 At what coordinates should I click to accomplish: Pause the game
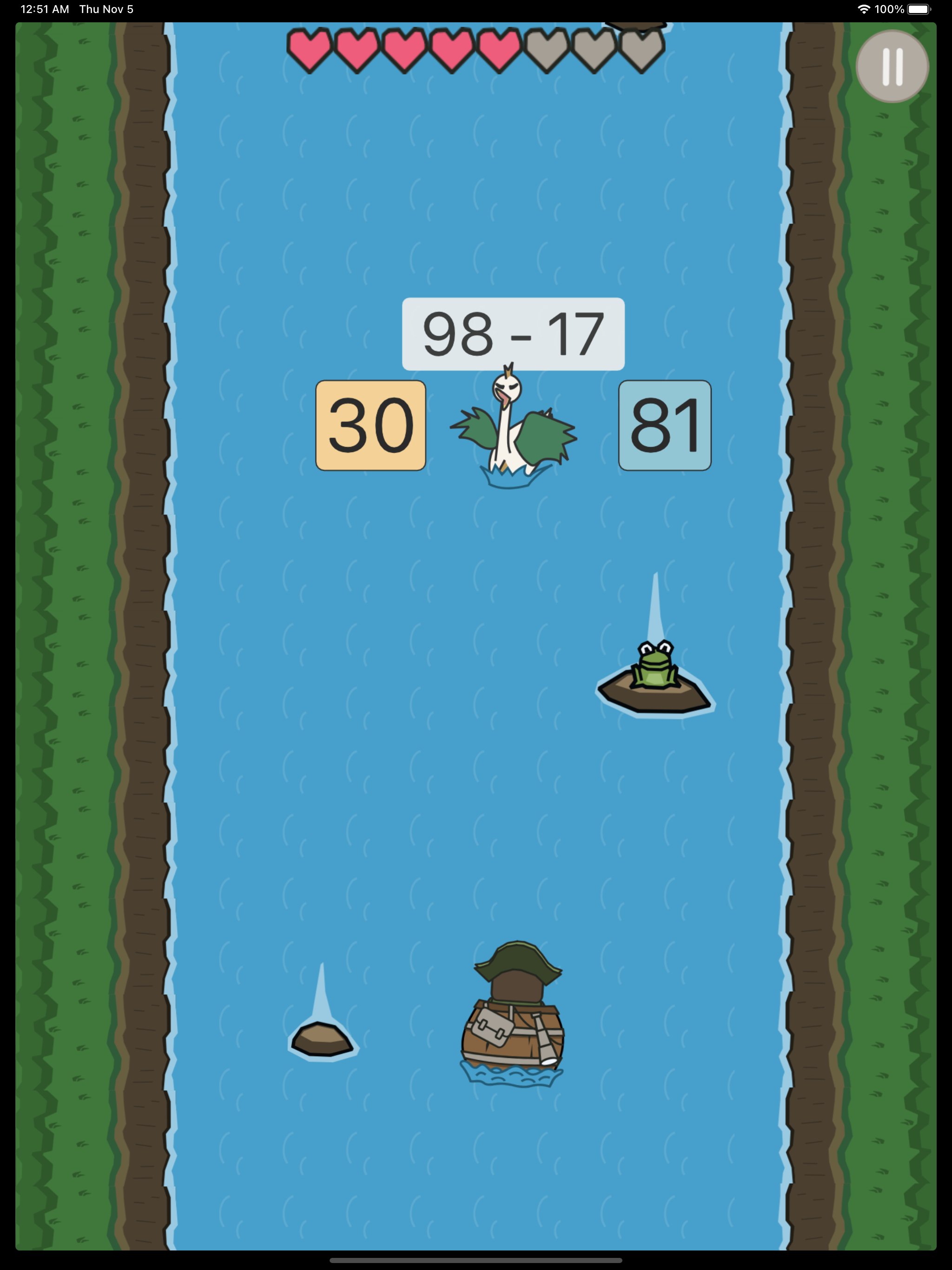(x=892, y=66)
